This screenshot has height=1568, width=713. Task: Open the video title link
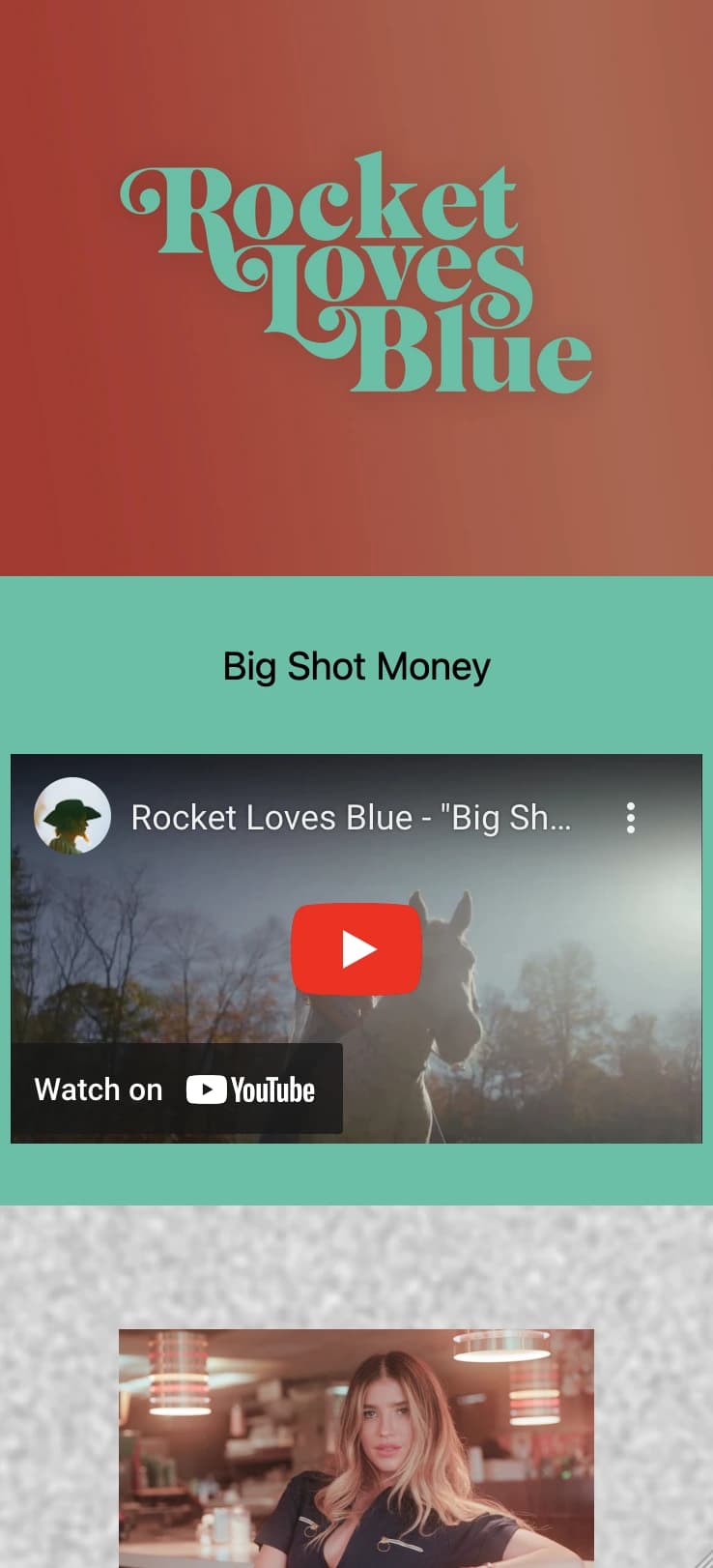[351, 818]
